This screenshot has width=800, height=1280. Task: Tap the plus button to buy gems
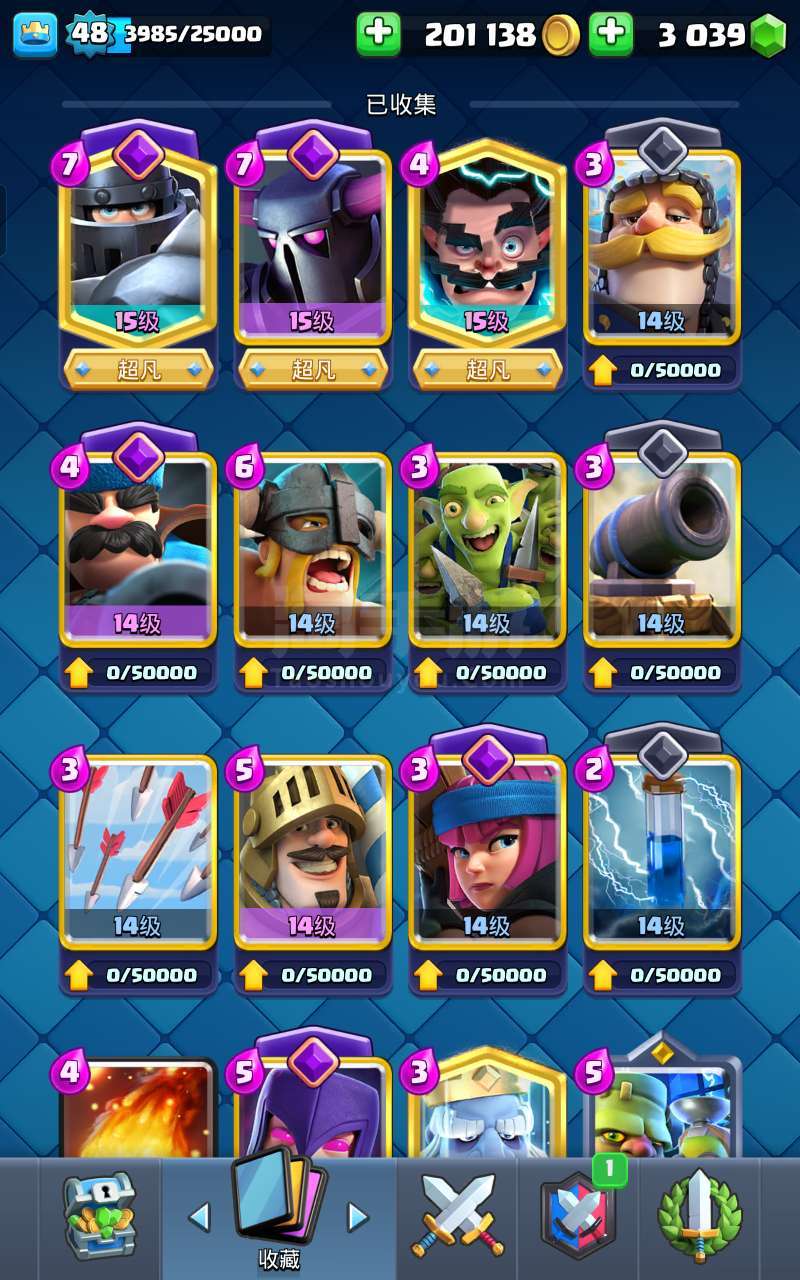610,34
